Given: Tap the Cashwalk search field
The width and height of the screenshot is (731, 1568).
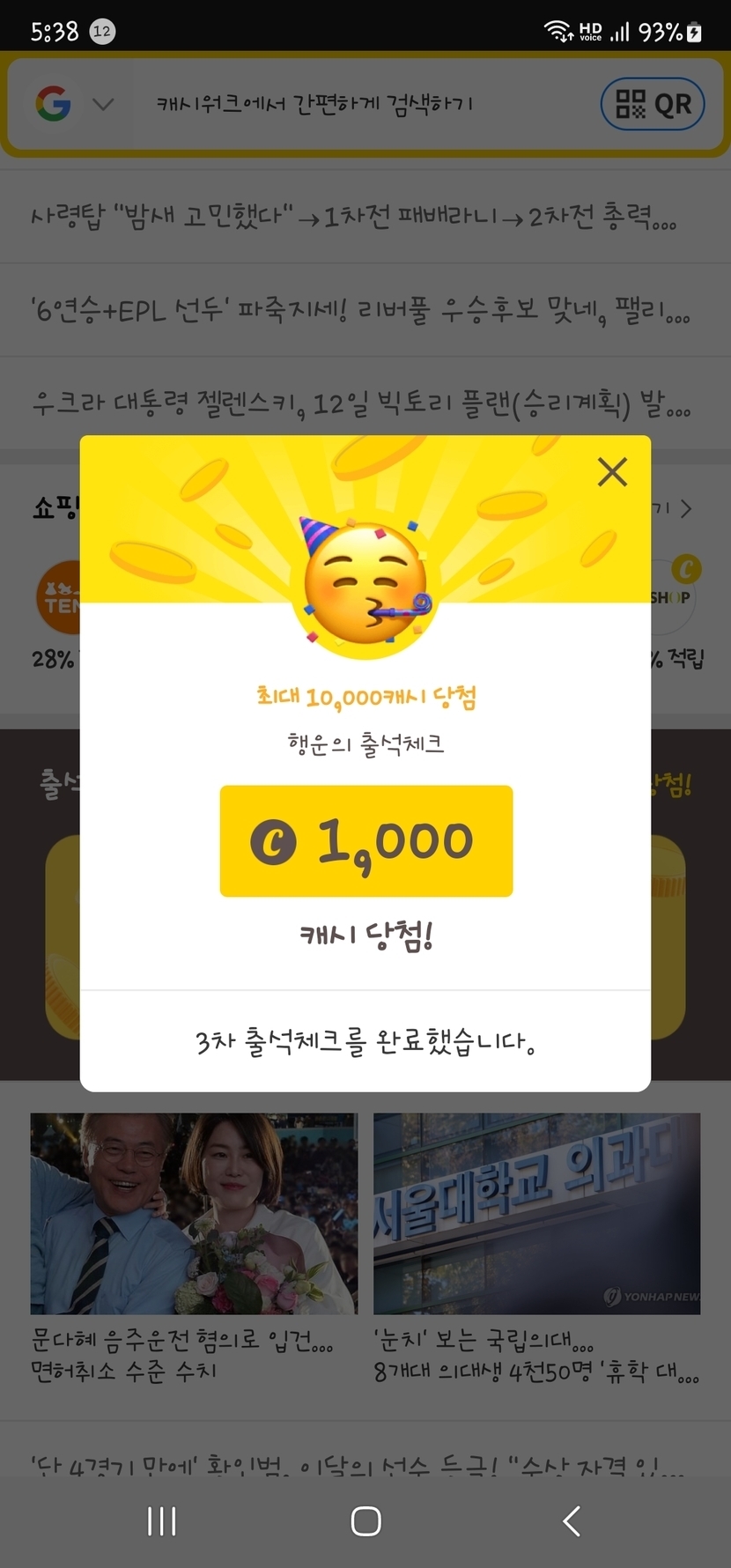Looking at the screenshot, I should [x=352, y=104].
